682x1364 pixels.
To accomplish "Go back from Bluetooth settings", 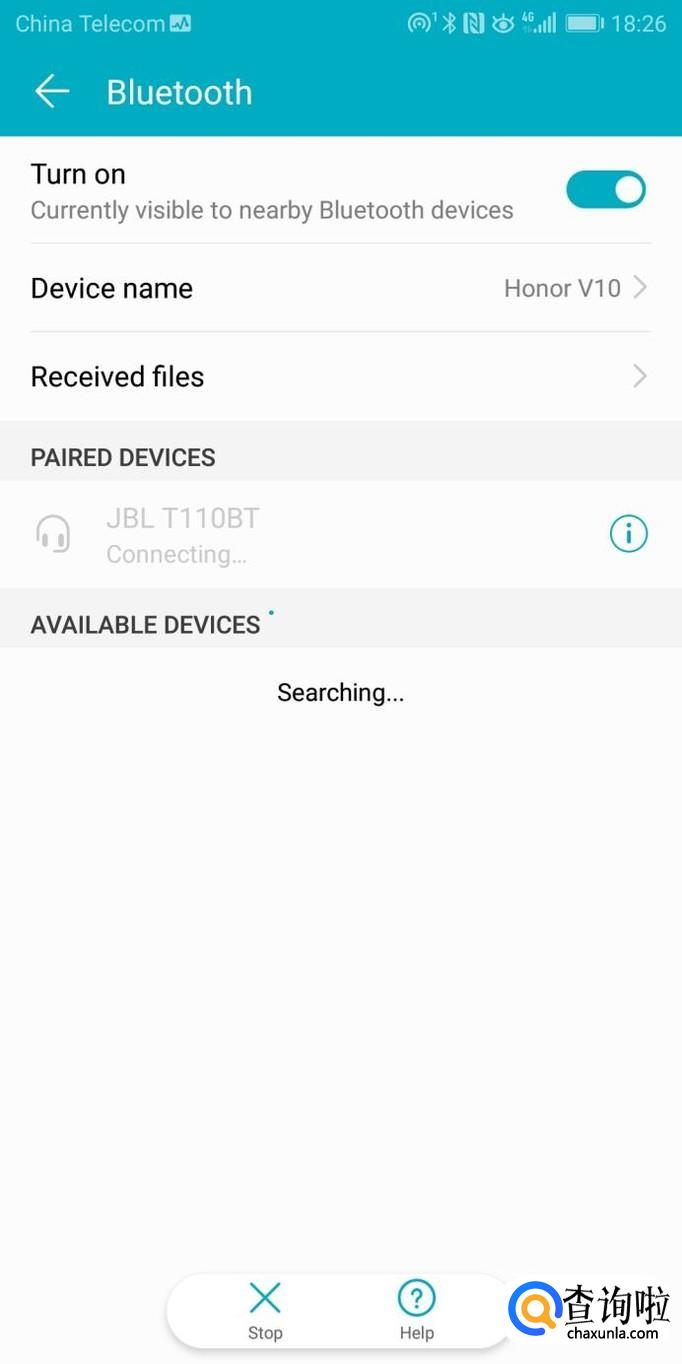I will pos(52,92).
